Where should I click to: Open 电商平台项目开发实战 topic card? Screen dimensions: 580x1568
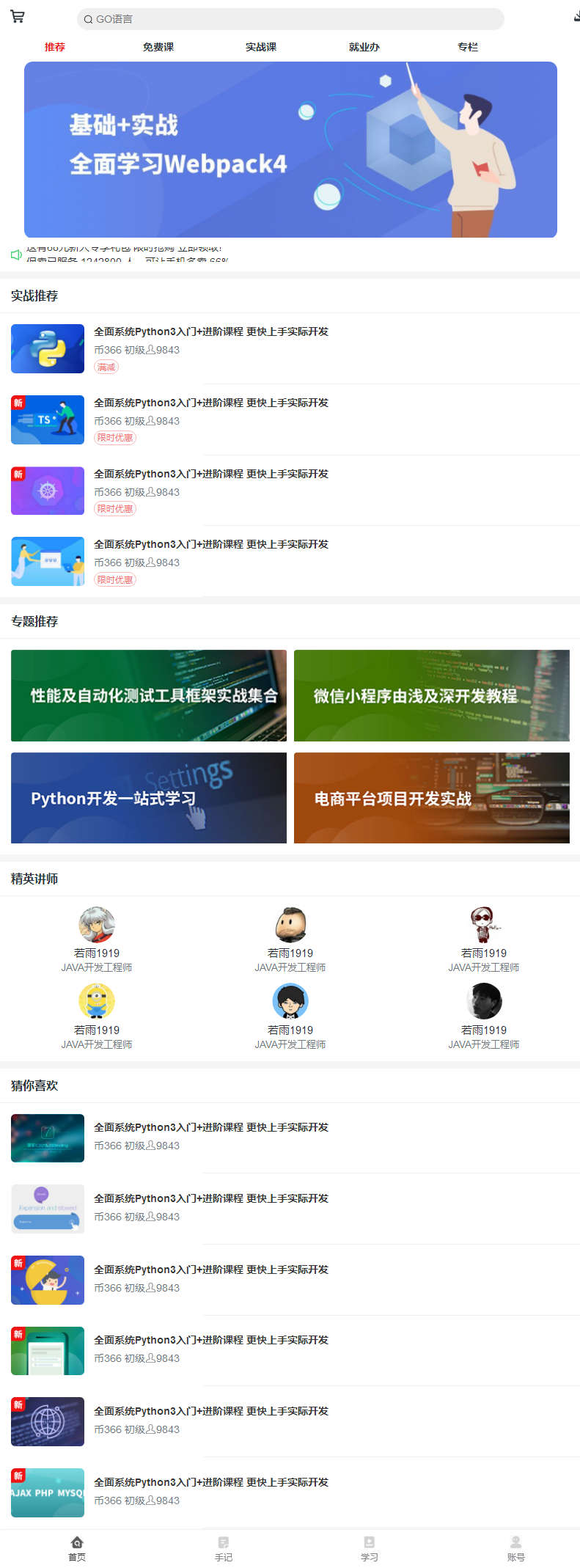pyautogui.click(x=431, y=798)
